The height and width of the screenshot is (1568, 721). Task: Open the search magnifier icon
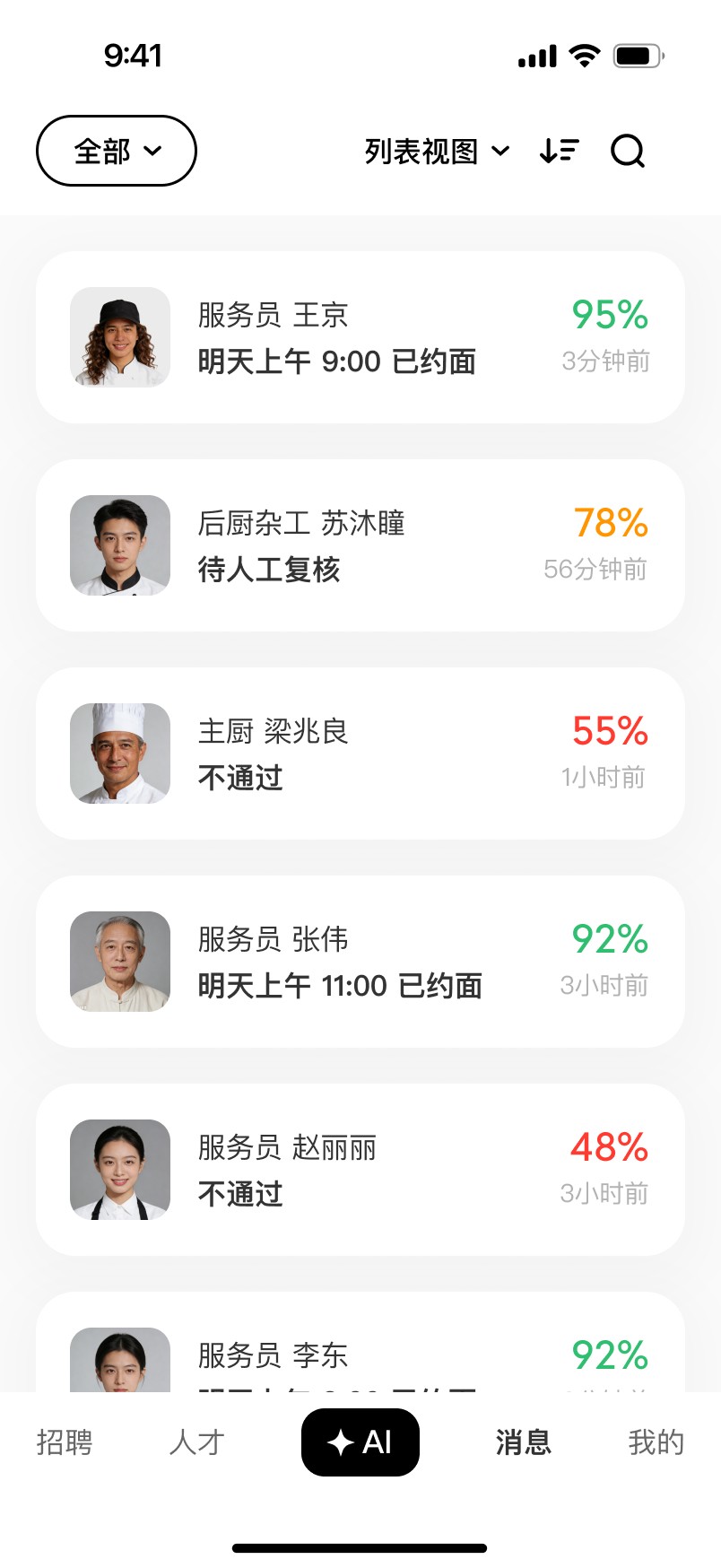coord(627,151)
